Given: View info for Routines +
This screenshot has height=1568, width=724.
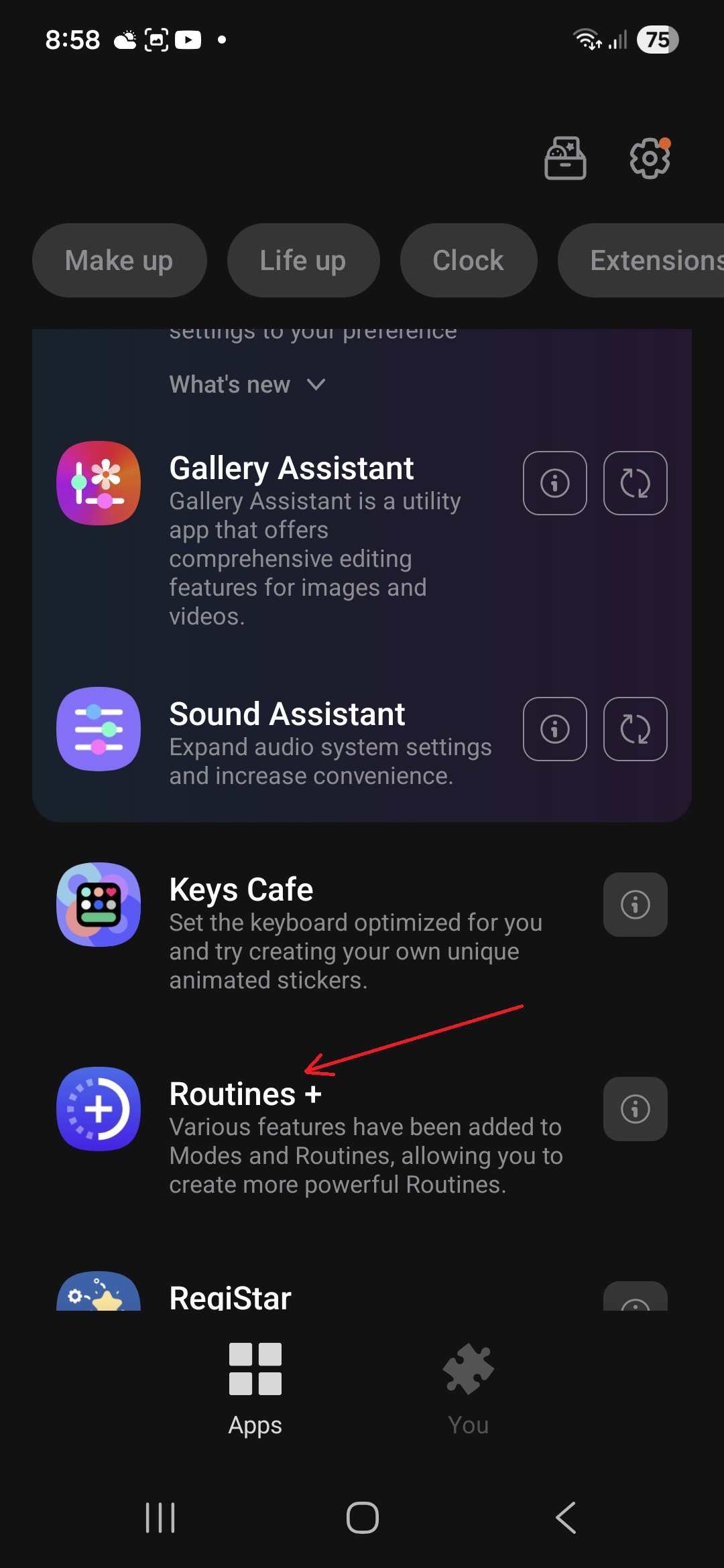Looking at the screenshot, I should pyautogui.click(x=635, y=1109).
